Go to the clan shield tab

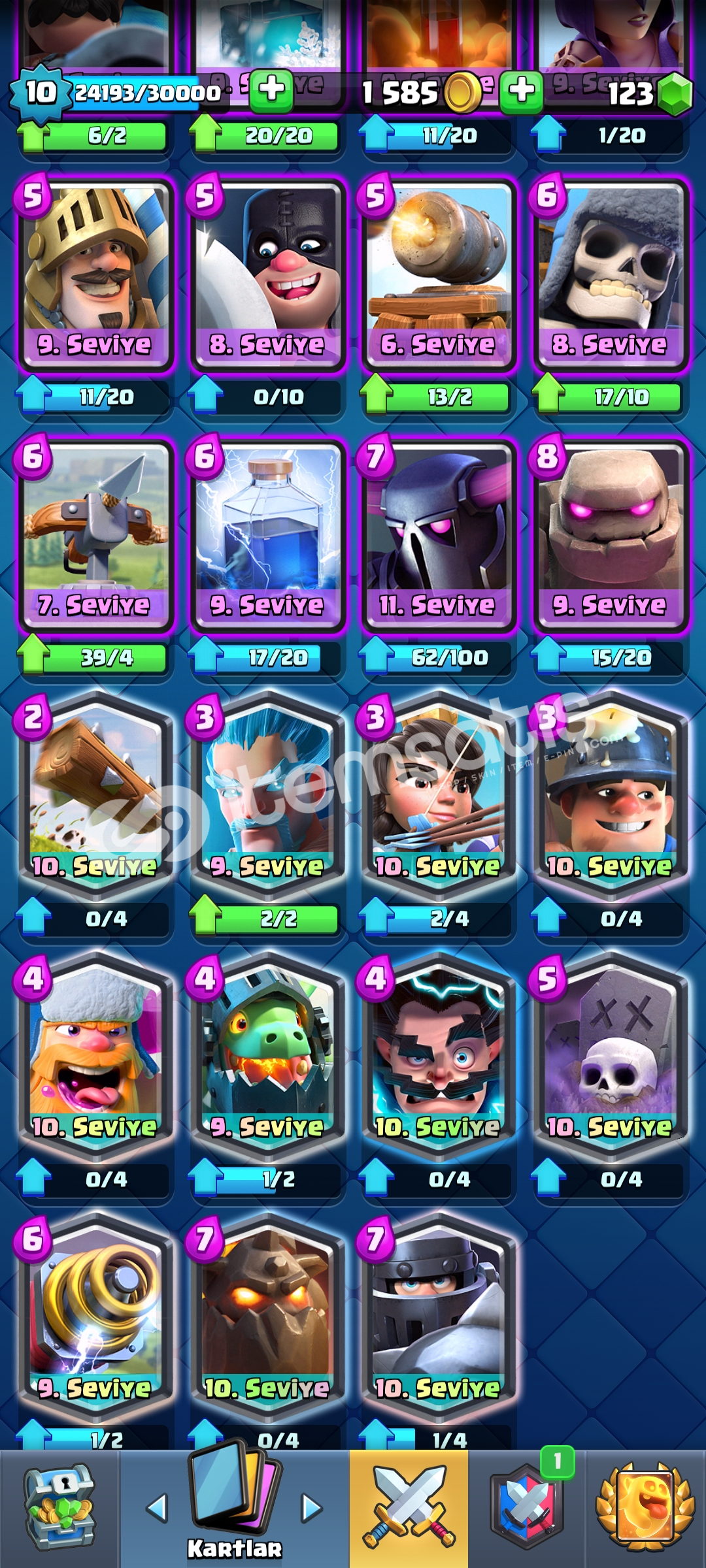click(x=527, y=1508)
